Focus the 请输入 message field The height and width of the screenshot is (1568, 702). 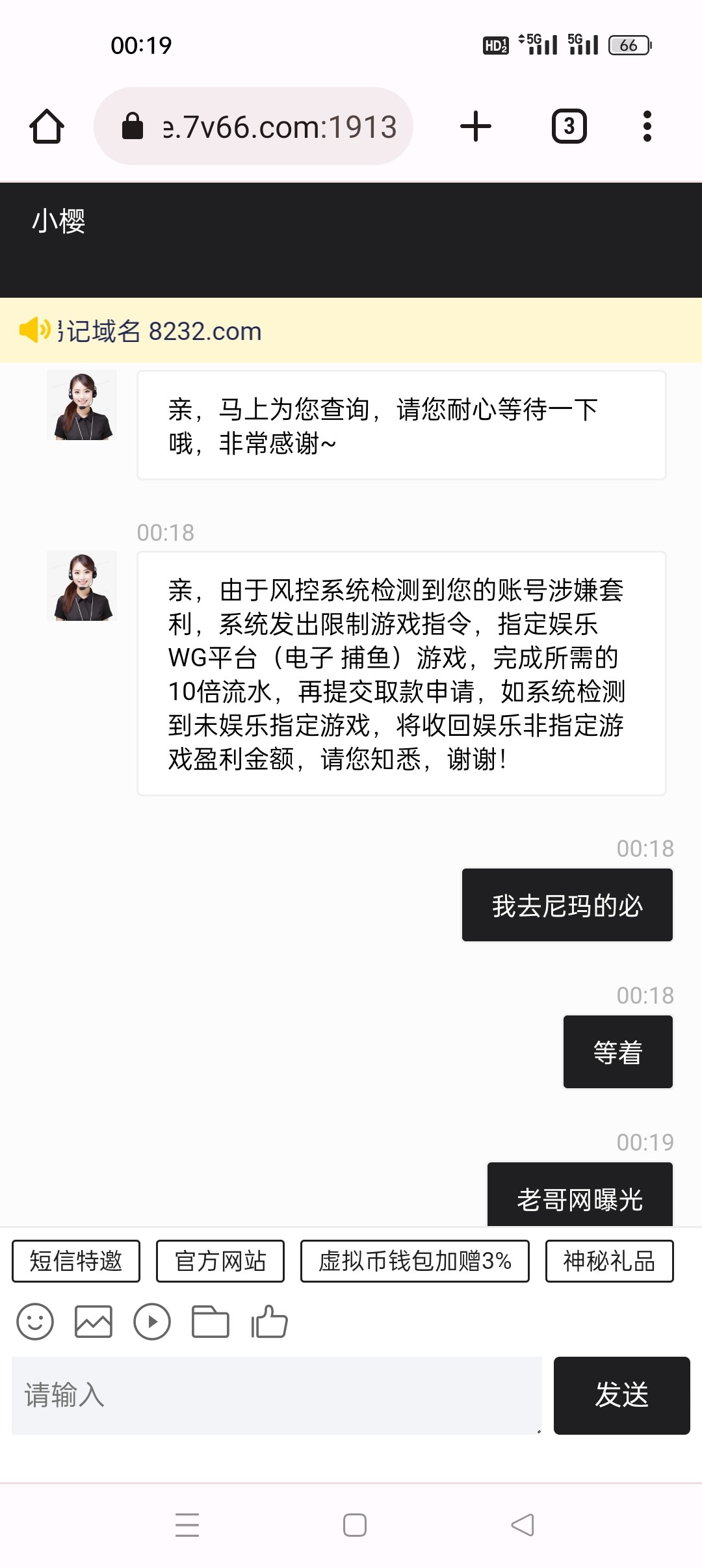276,1395
